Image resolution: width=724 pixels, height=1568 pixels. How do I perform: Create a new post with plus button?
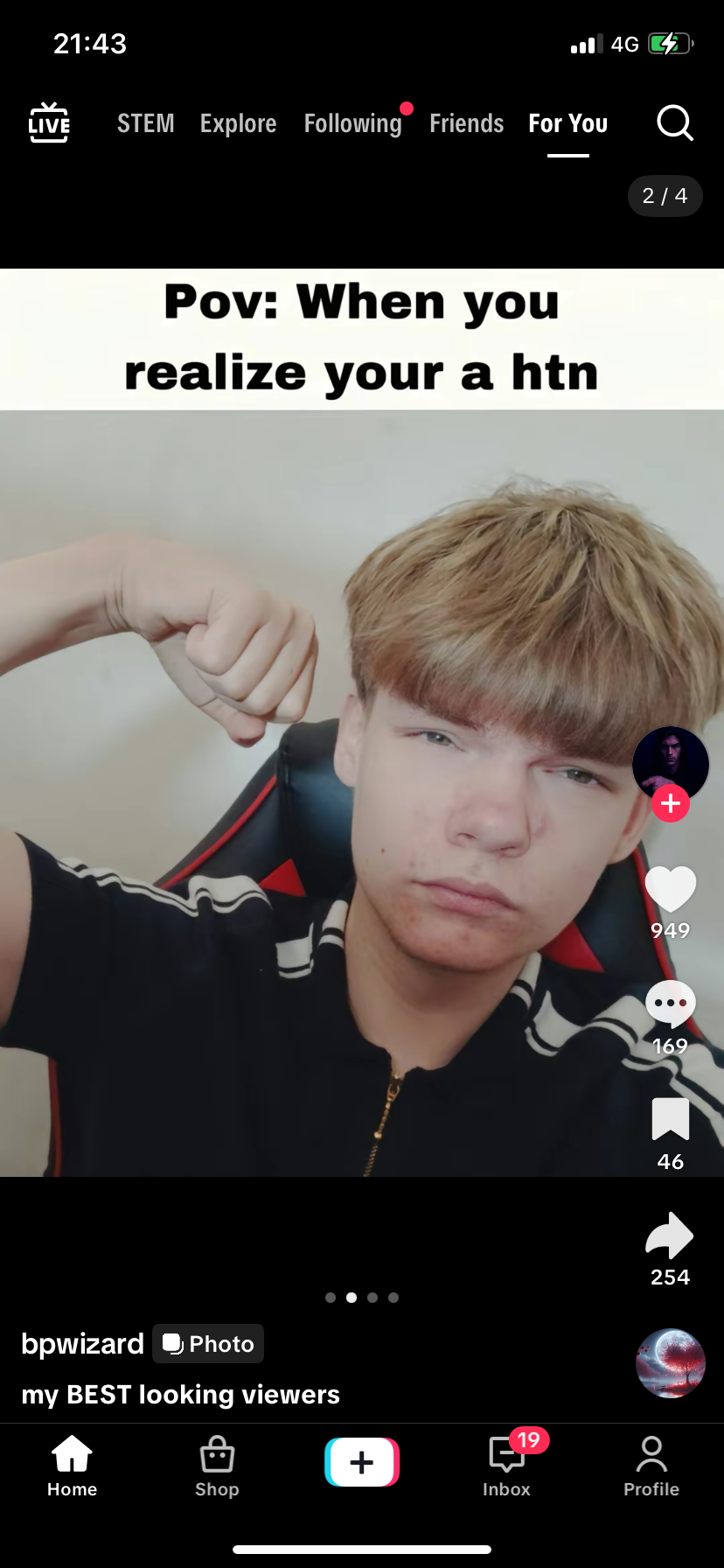point(362,1462)
